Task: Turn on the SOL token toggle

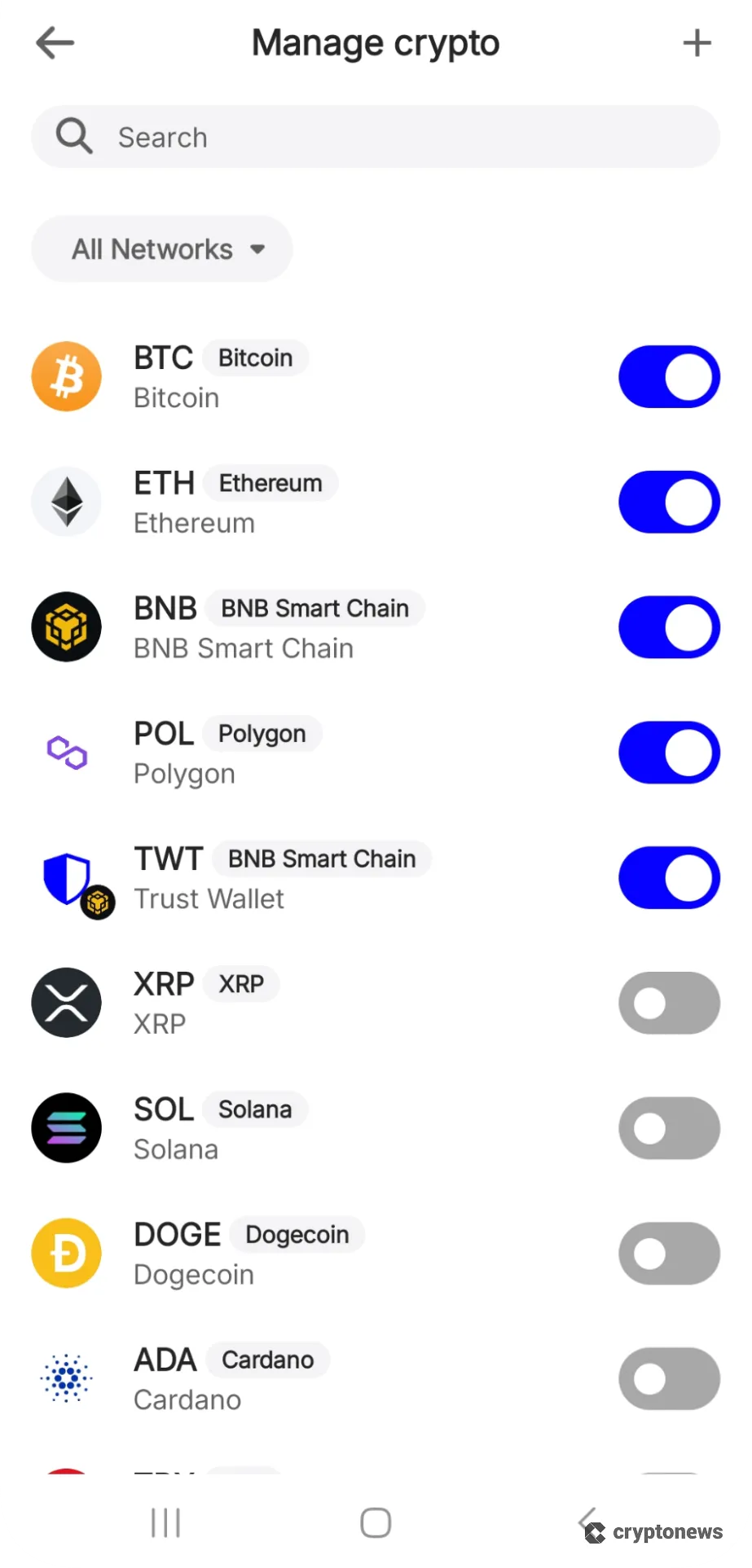Action: pos(668,1128)
